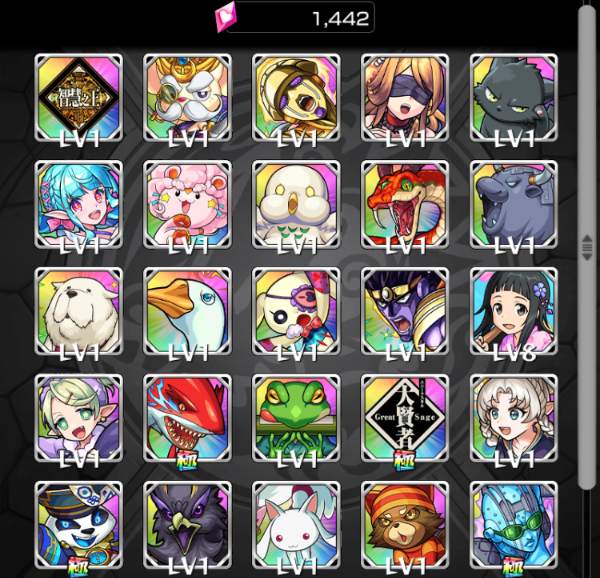Viewport: 600px width, 578px height.
Task: Select the gray bull character
Action: pos(514,205)
